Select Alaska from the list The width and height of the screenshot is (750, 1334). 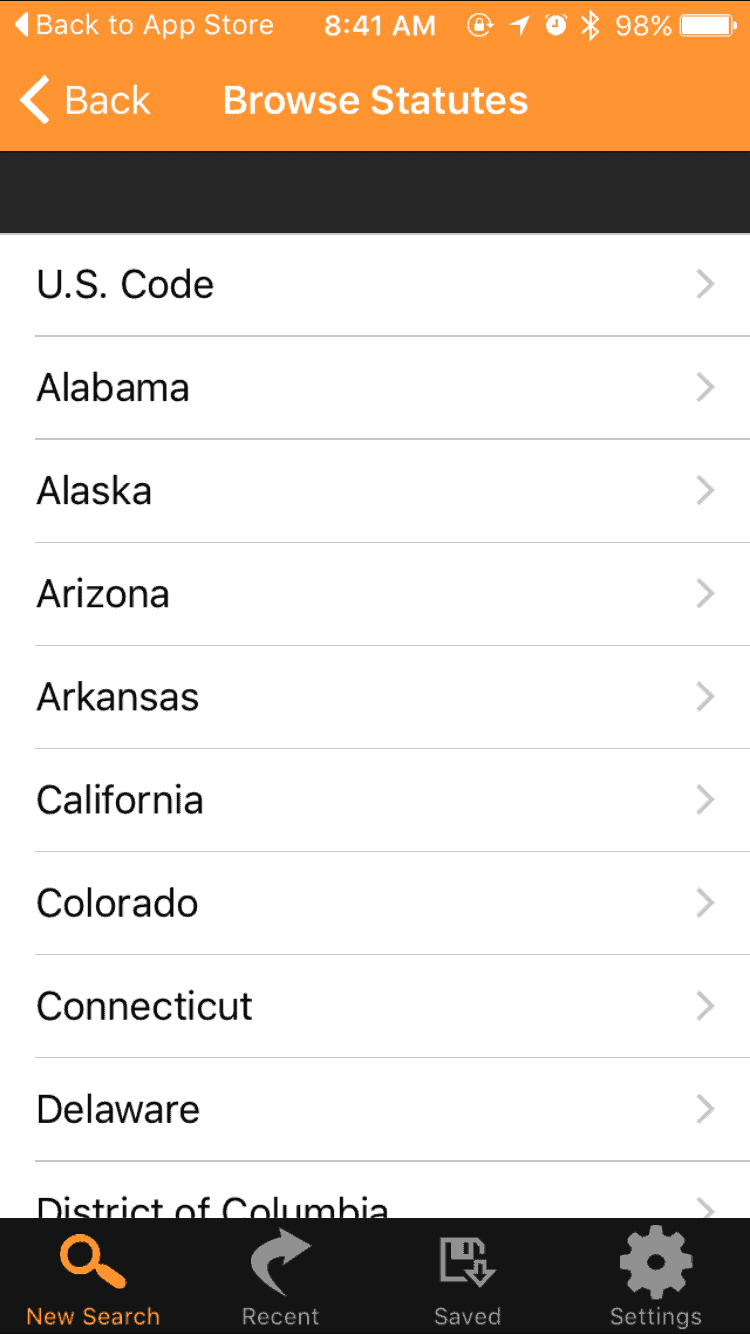point(375,491)
